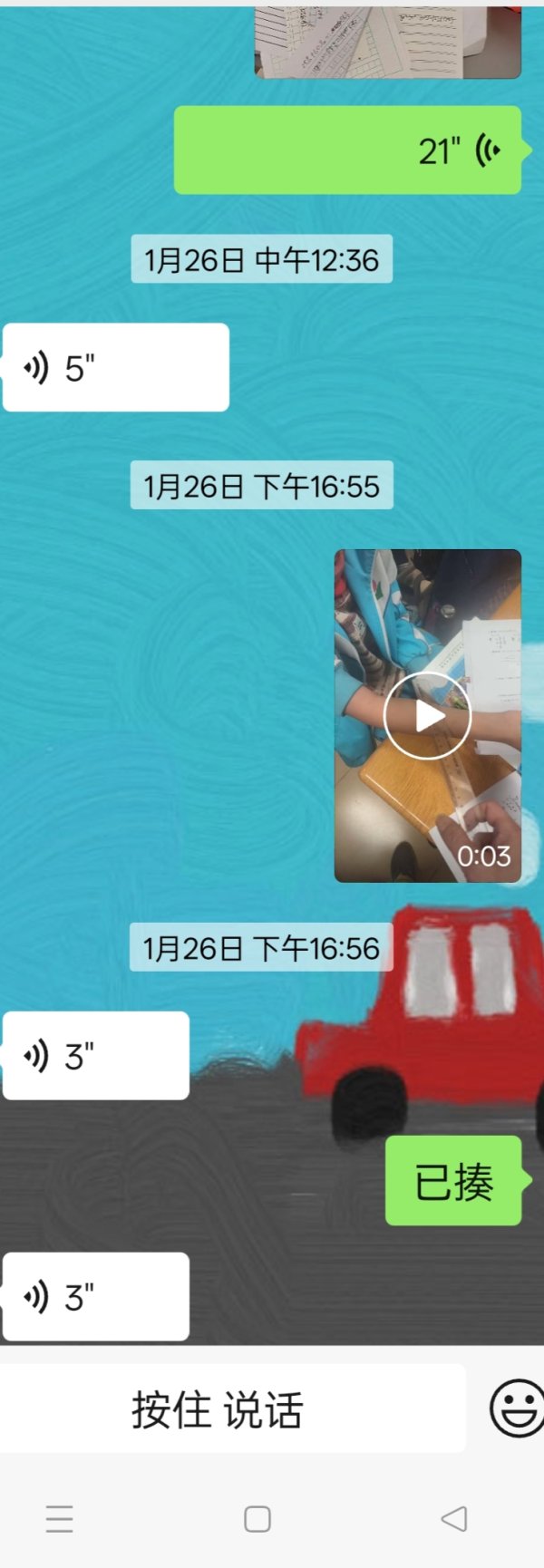Play the 5-second received voice message
The width and height of the screenshot is (544, 1568).
click(x=115, y=368)
